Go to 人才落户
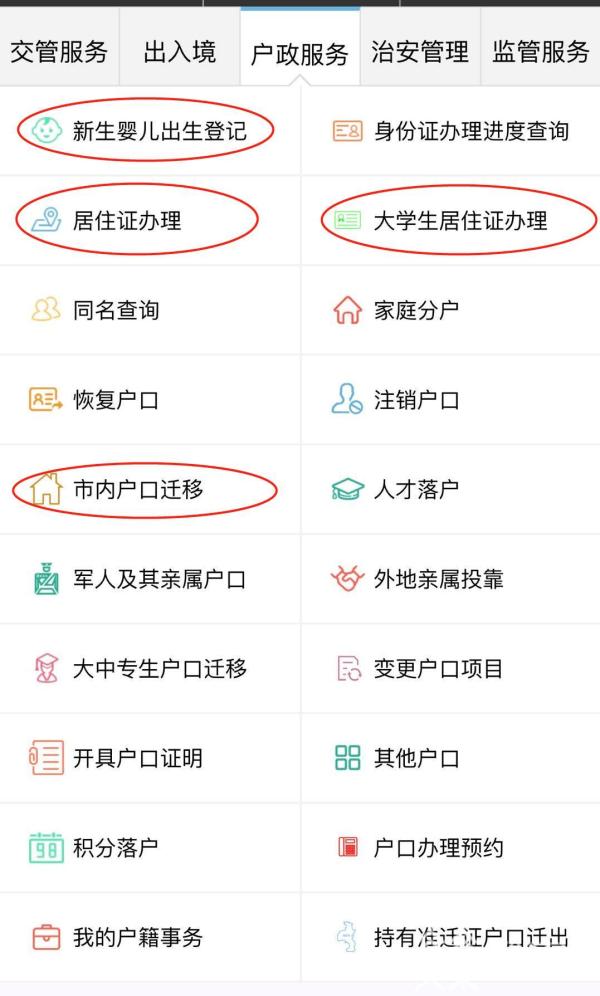The width and height of the screenshot is (600, 996). (x=416, y=489)
